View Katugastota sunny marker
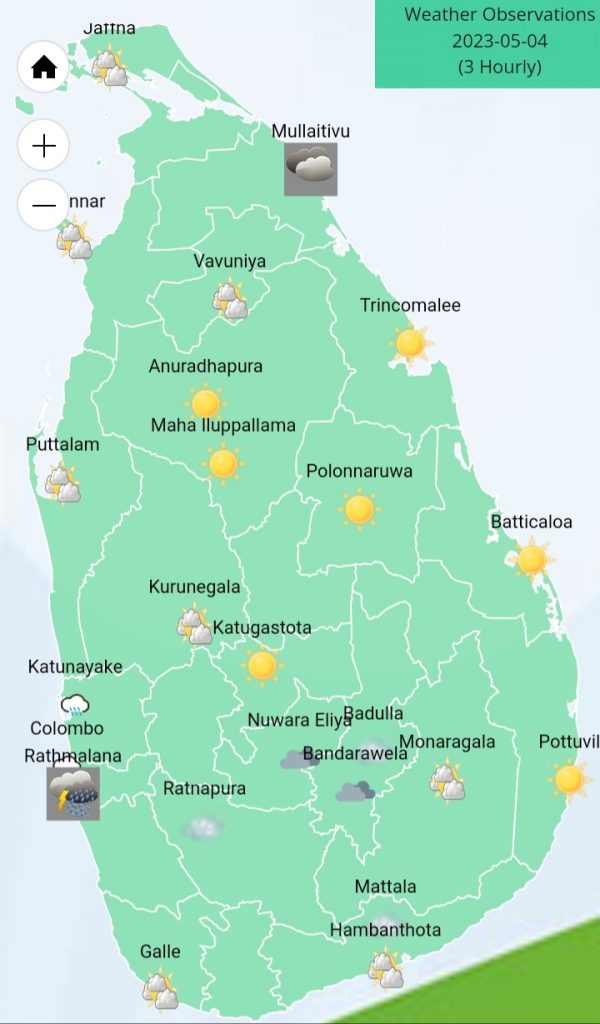The width and height of the screenshot is (600, 1024). (x=262, y=665)
